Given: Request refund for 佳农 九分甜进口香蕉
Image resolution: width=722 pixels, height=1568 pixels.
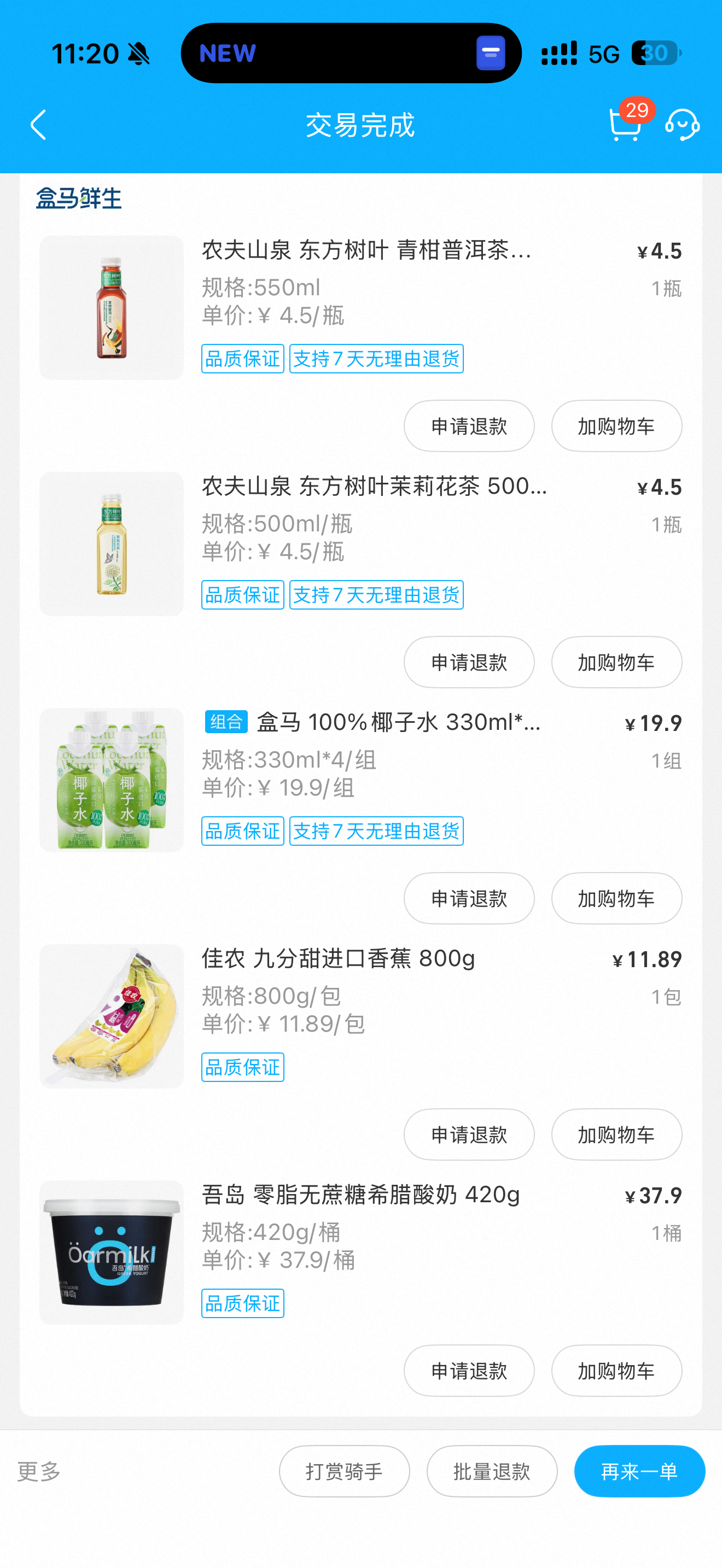Looking at the screenshot, I should [x=469, y=1134].
